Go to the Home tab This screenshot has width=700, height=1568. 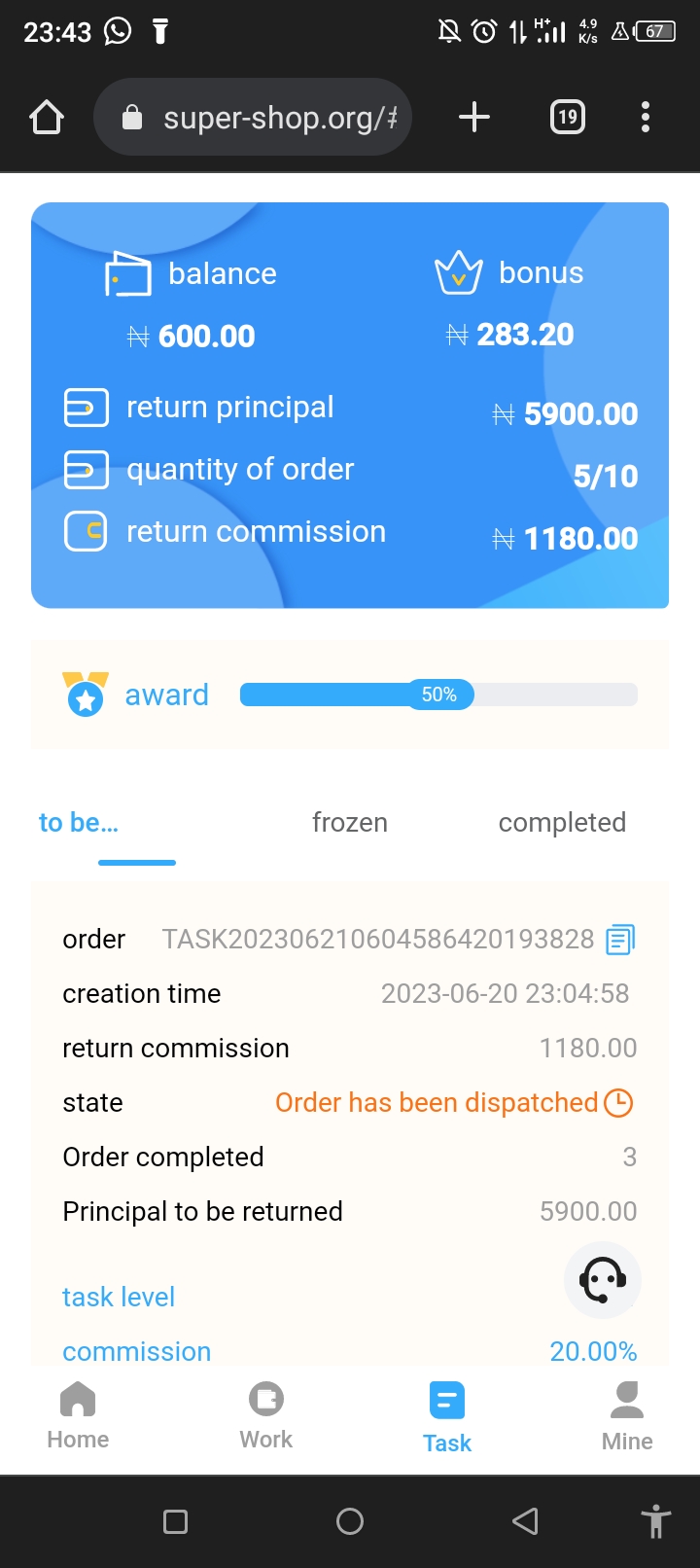tap(78, 1416)
